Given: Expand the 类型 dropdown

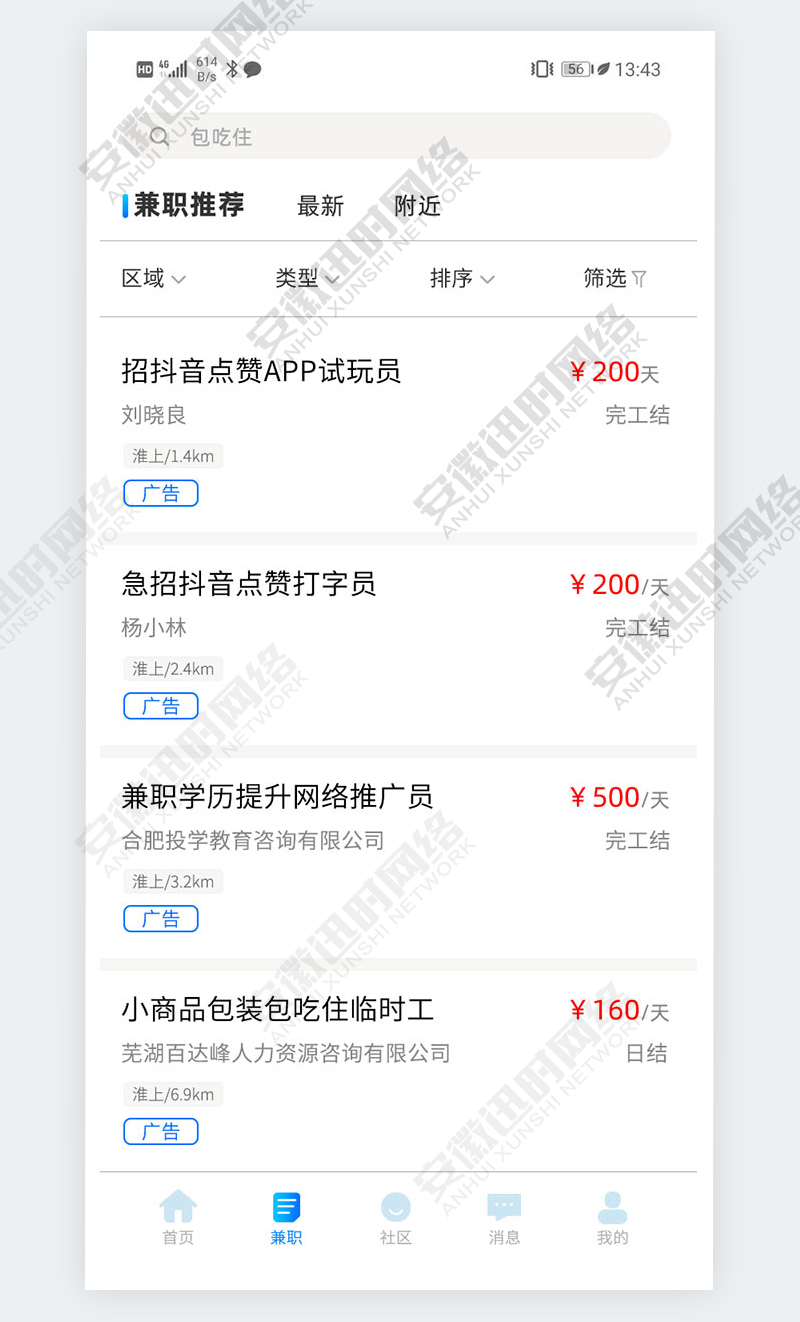Looking at the screenshot, I should coord(307,278).
